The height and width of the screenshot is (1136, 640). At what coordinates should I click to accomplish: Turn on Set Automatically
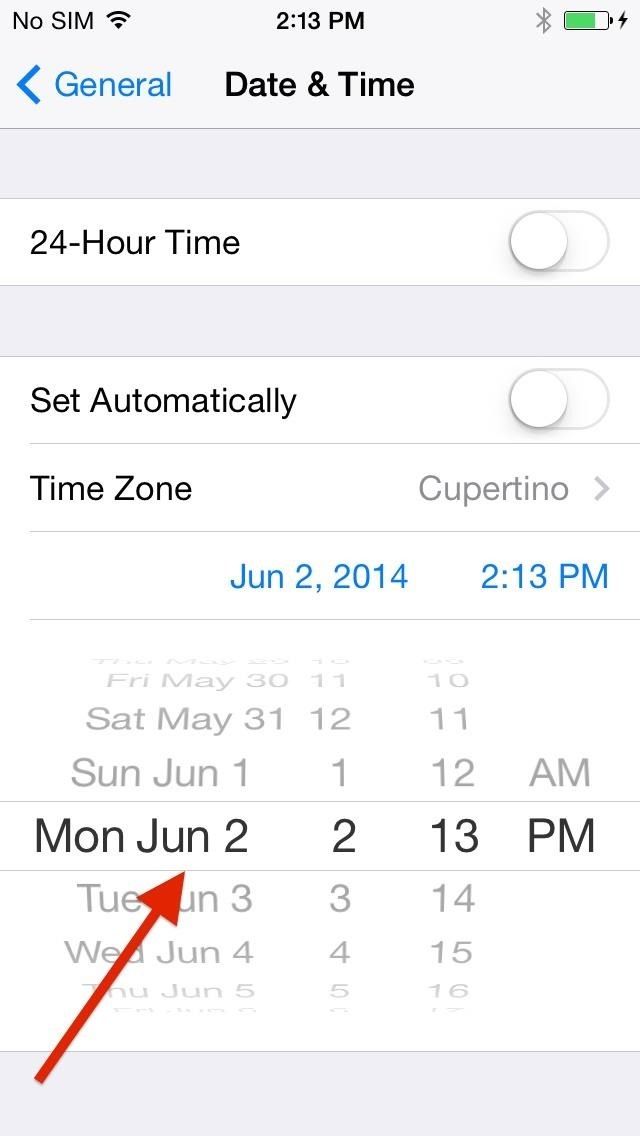pyautogui.click(x=558, y=400)
